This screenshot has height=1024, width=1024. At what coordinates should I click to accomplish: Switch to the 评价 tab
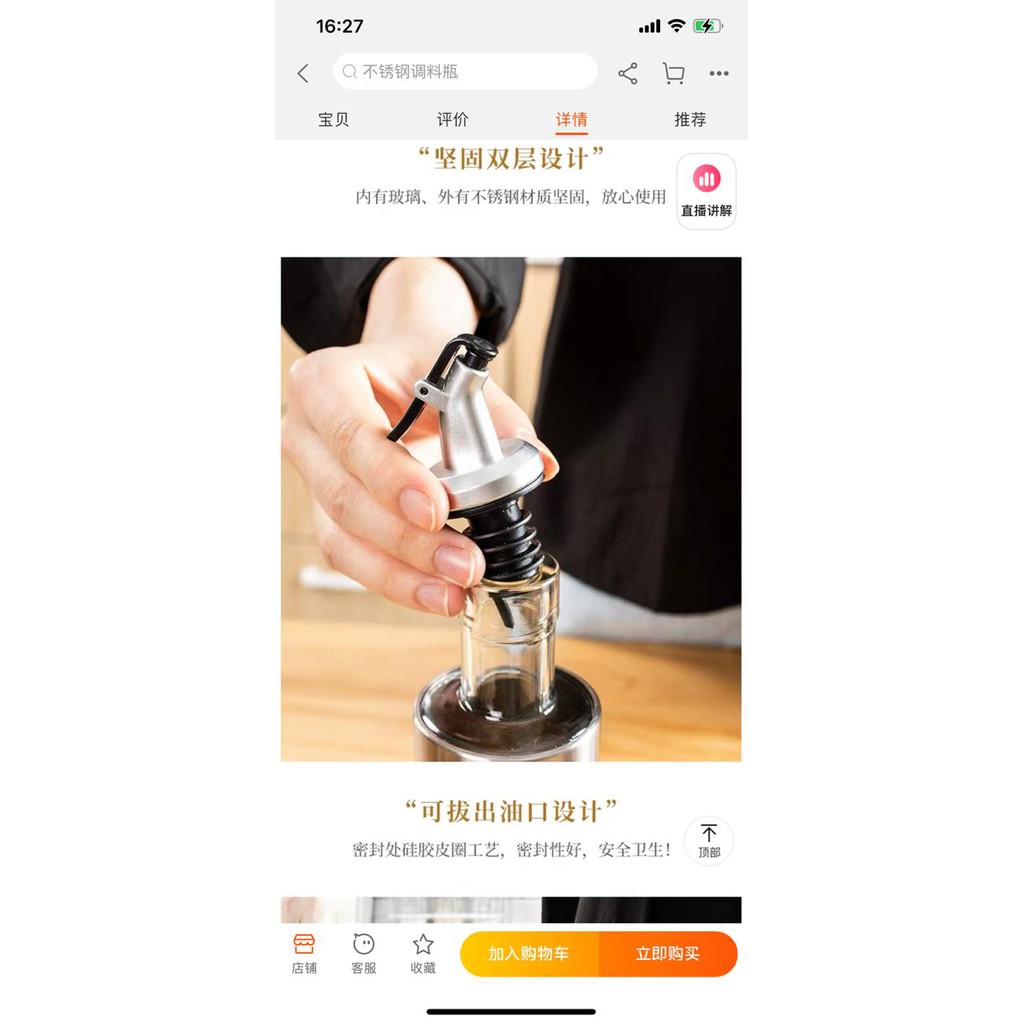pos(452,119)
